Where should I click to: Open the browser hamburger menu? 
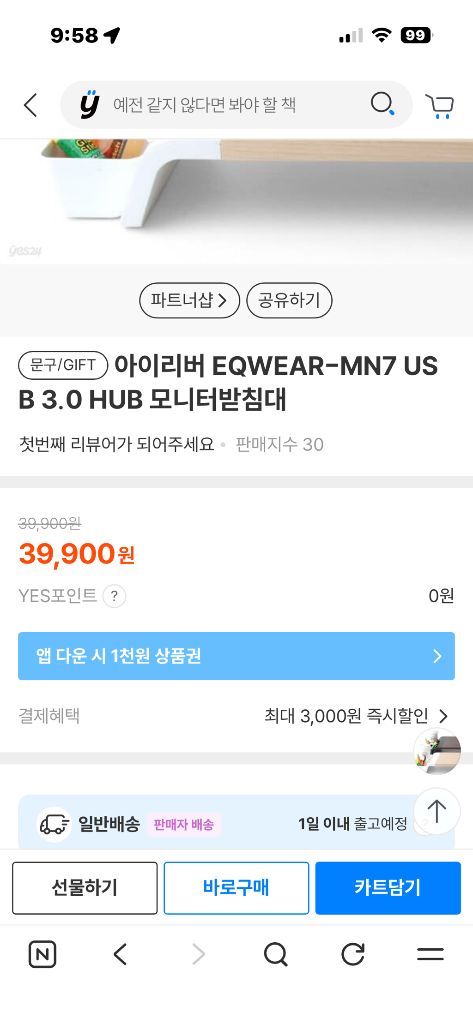pos(430,955)
